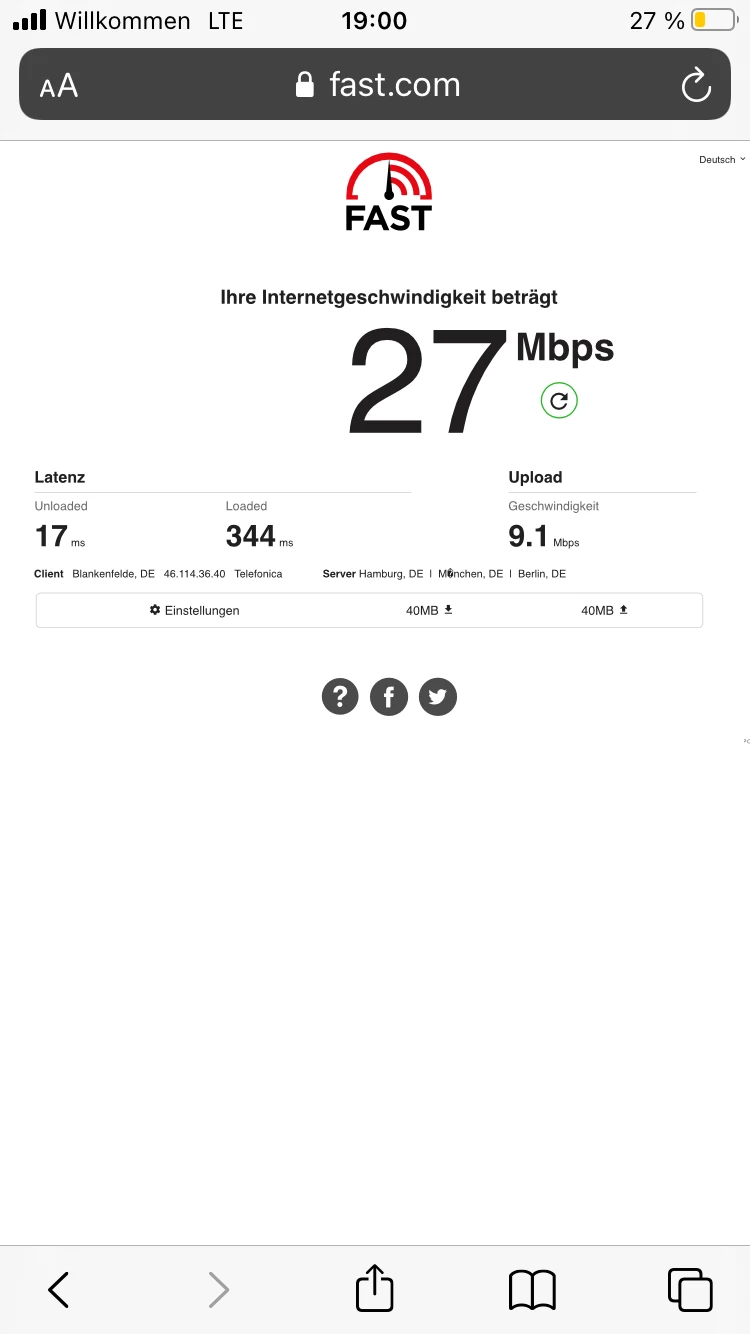Reload the page in Safari
This screenshot has width=750, height=1334.
point(695,85)
